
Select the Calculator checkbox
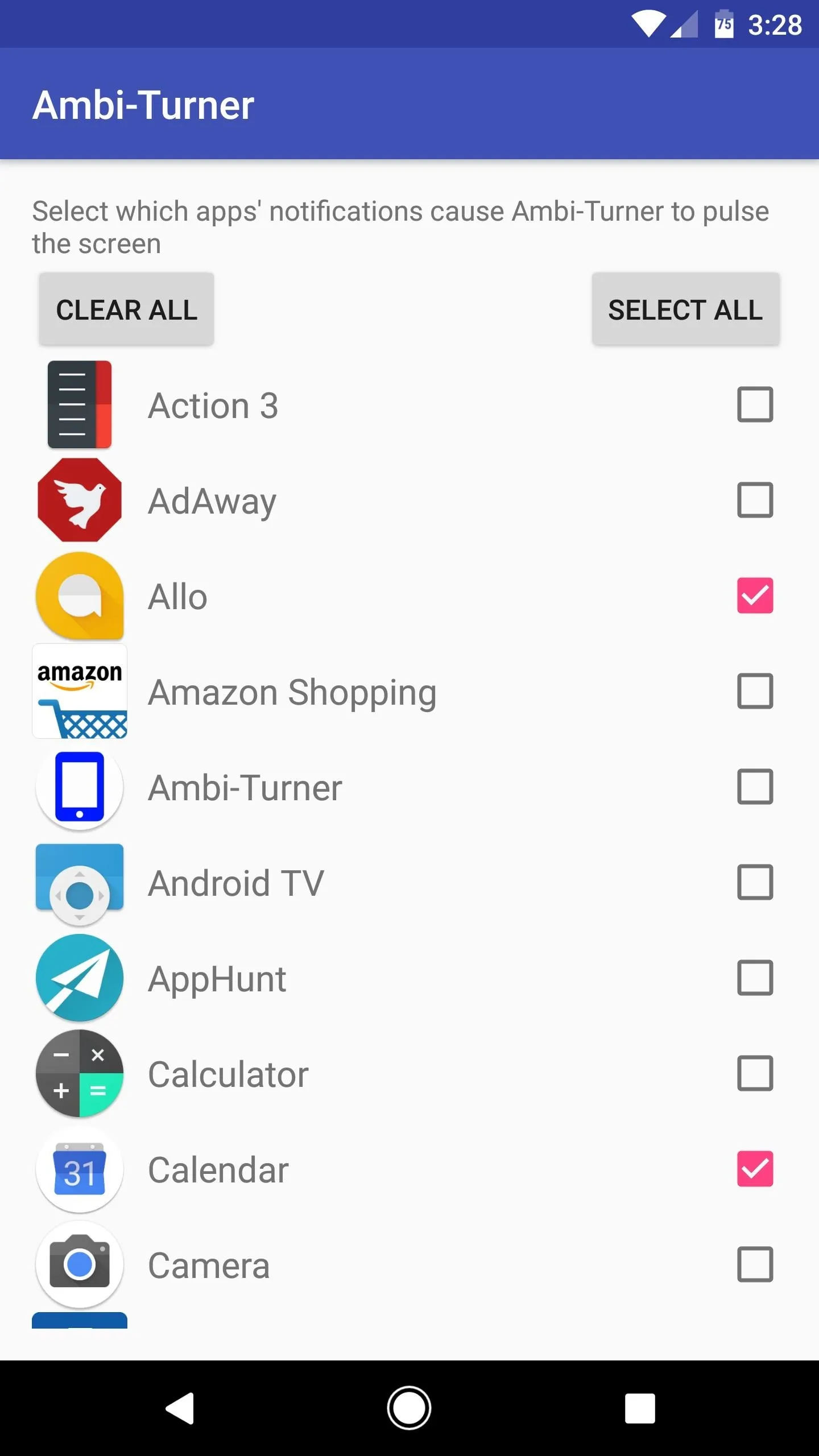click(x=755, y=1073)
